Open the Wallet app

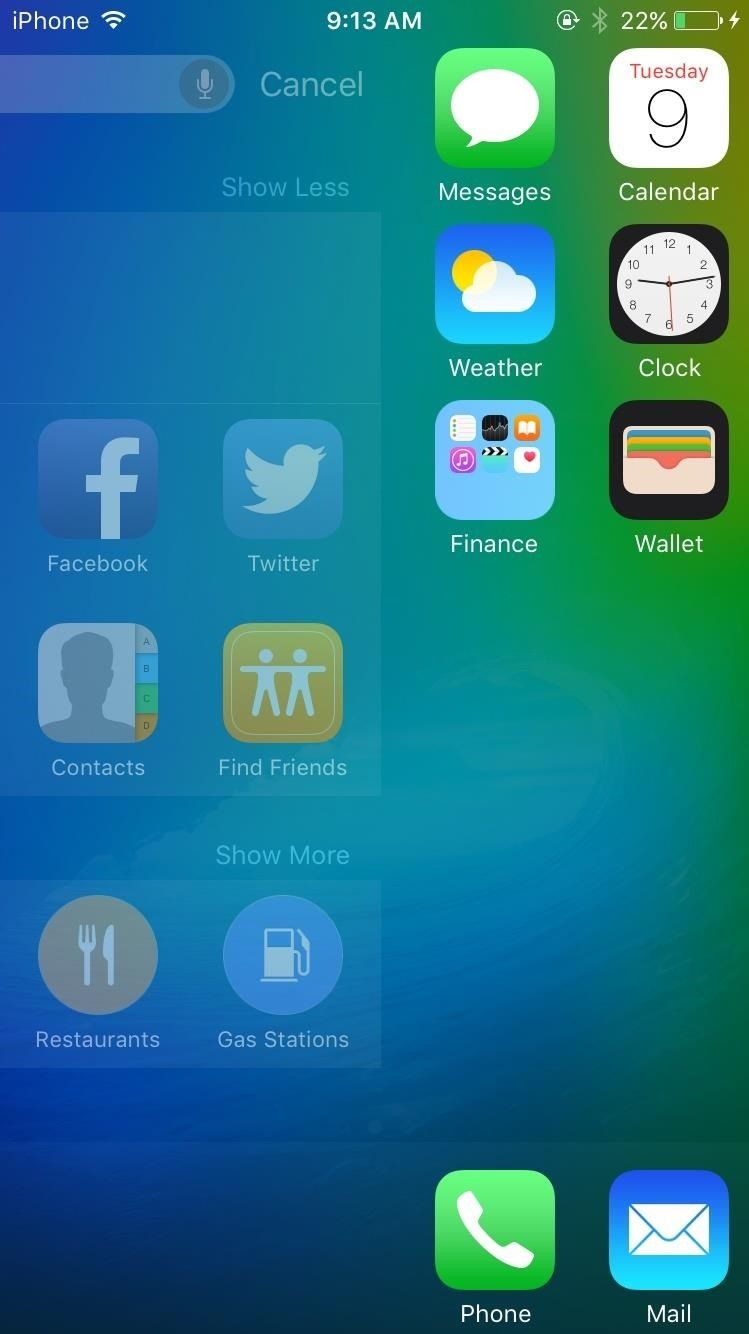[x=668, y=459]
